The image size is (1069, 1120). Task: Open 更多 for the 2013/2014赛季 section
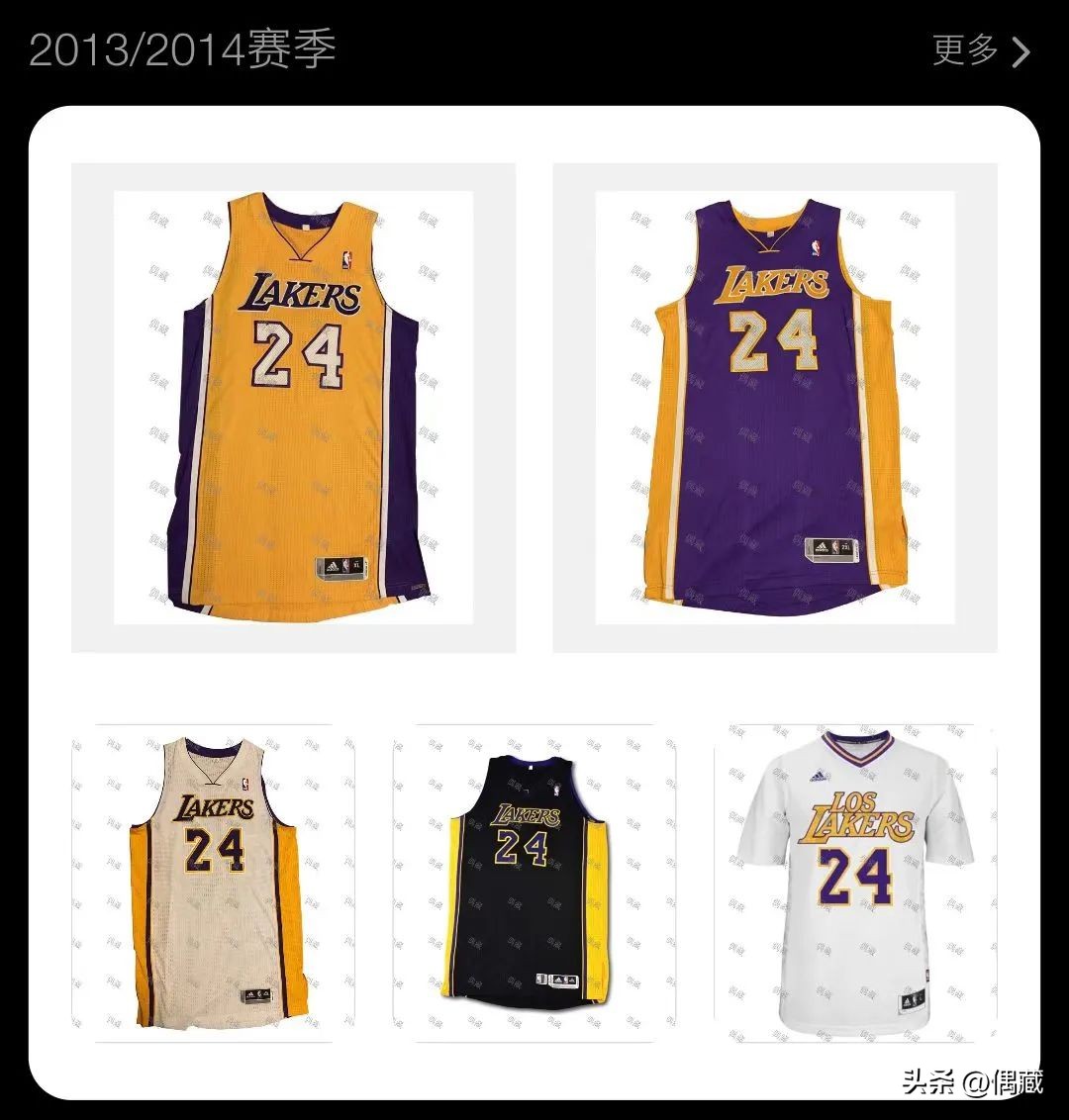(x=980, y=49)
